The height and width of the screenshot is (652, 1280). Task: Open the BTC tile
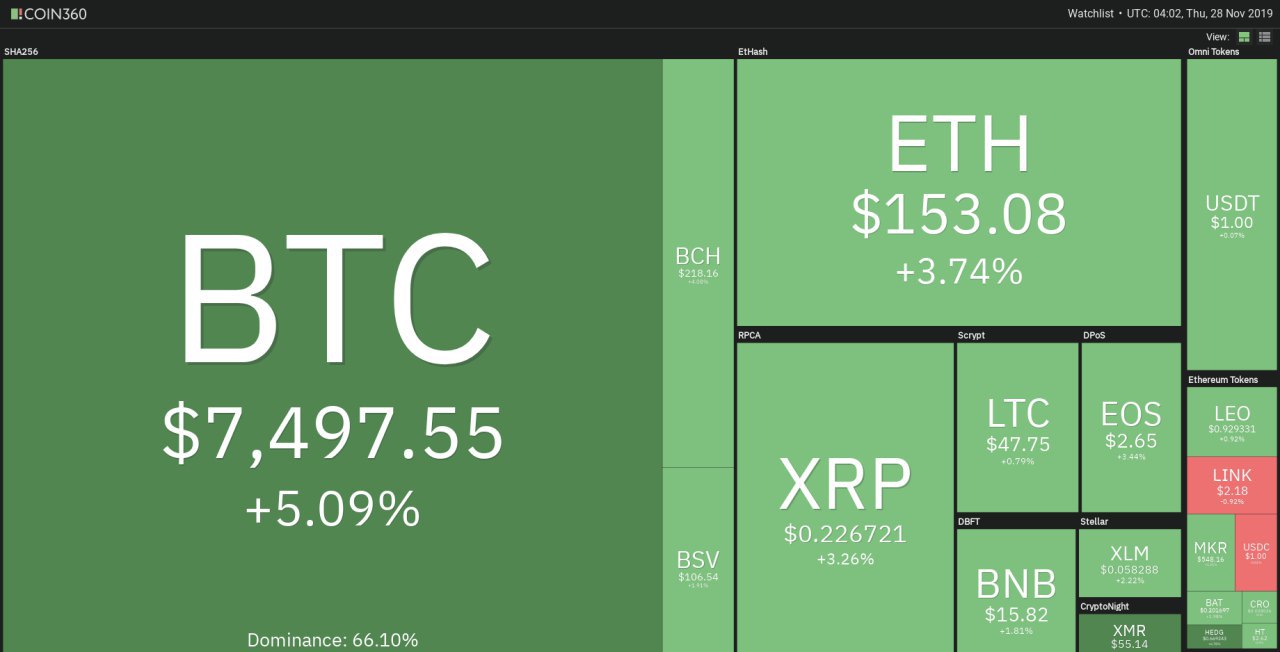(332, 350)
